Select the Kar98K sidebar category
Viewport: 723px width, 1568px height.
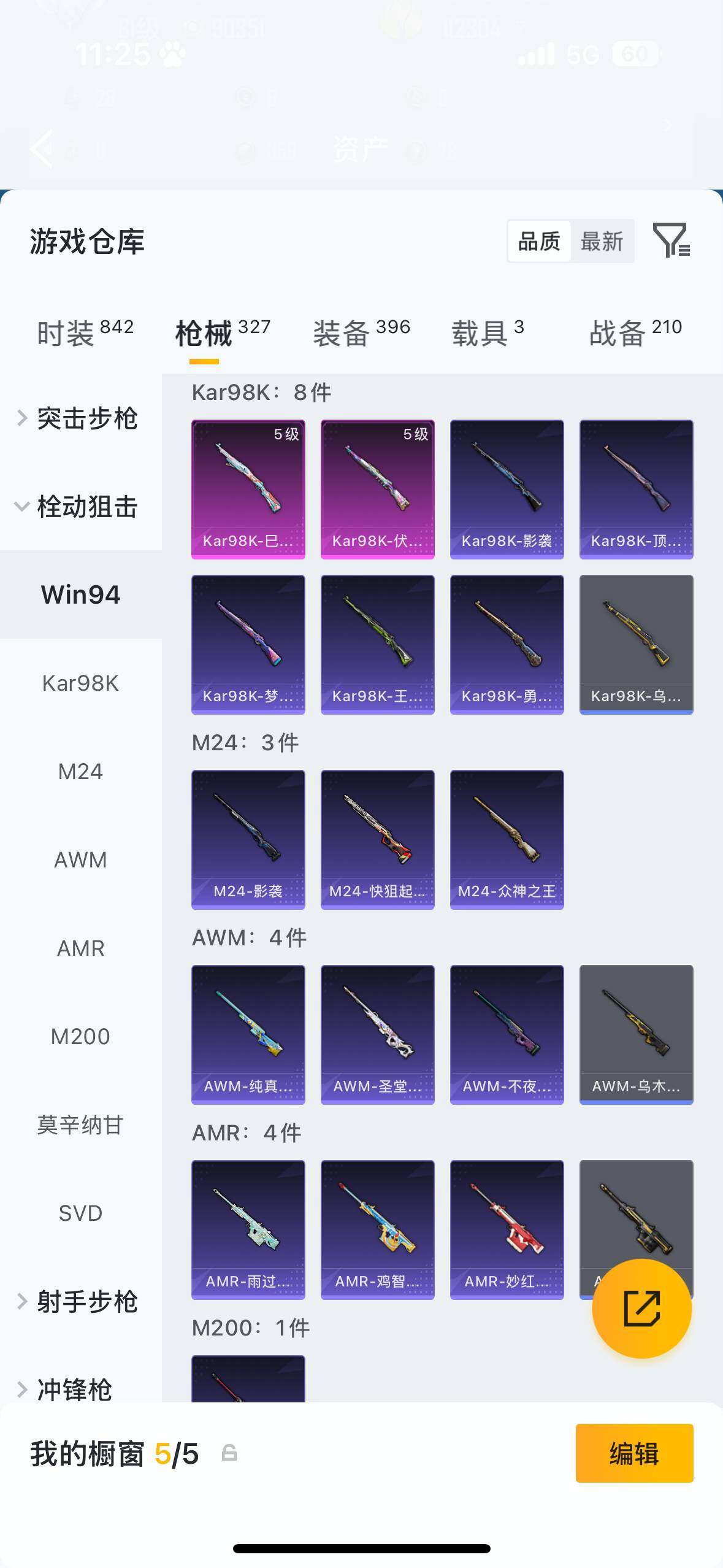tap(80, 683)
